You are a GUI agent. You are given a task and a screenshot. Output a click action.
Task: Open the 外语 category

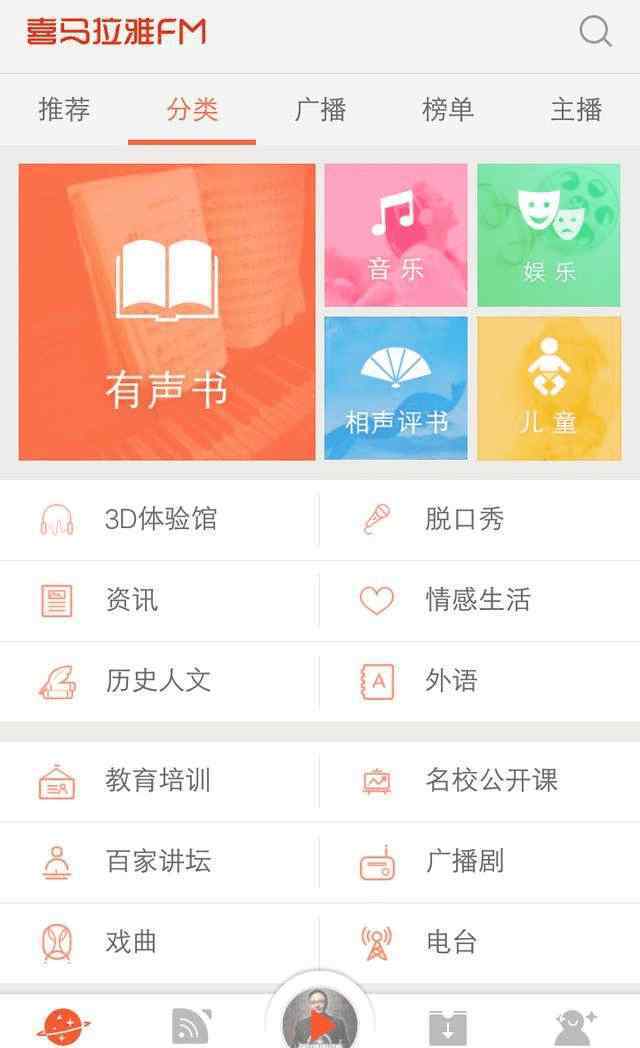(480, 681)
